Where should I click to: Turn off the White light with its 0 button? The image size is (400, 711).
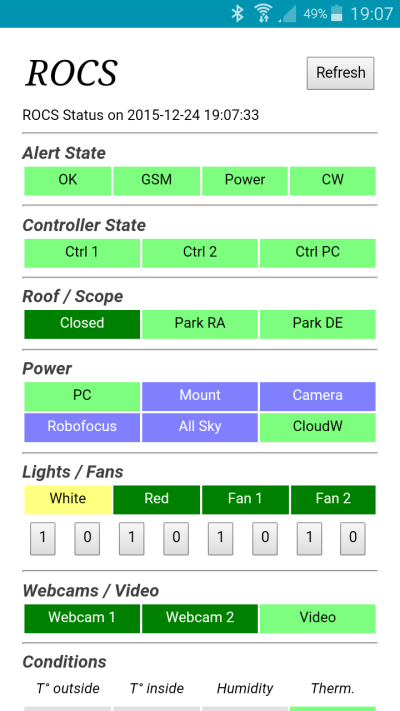coord(87,538)
